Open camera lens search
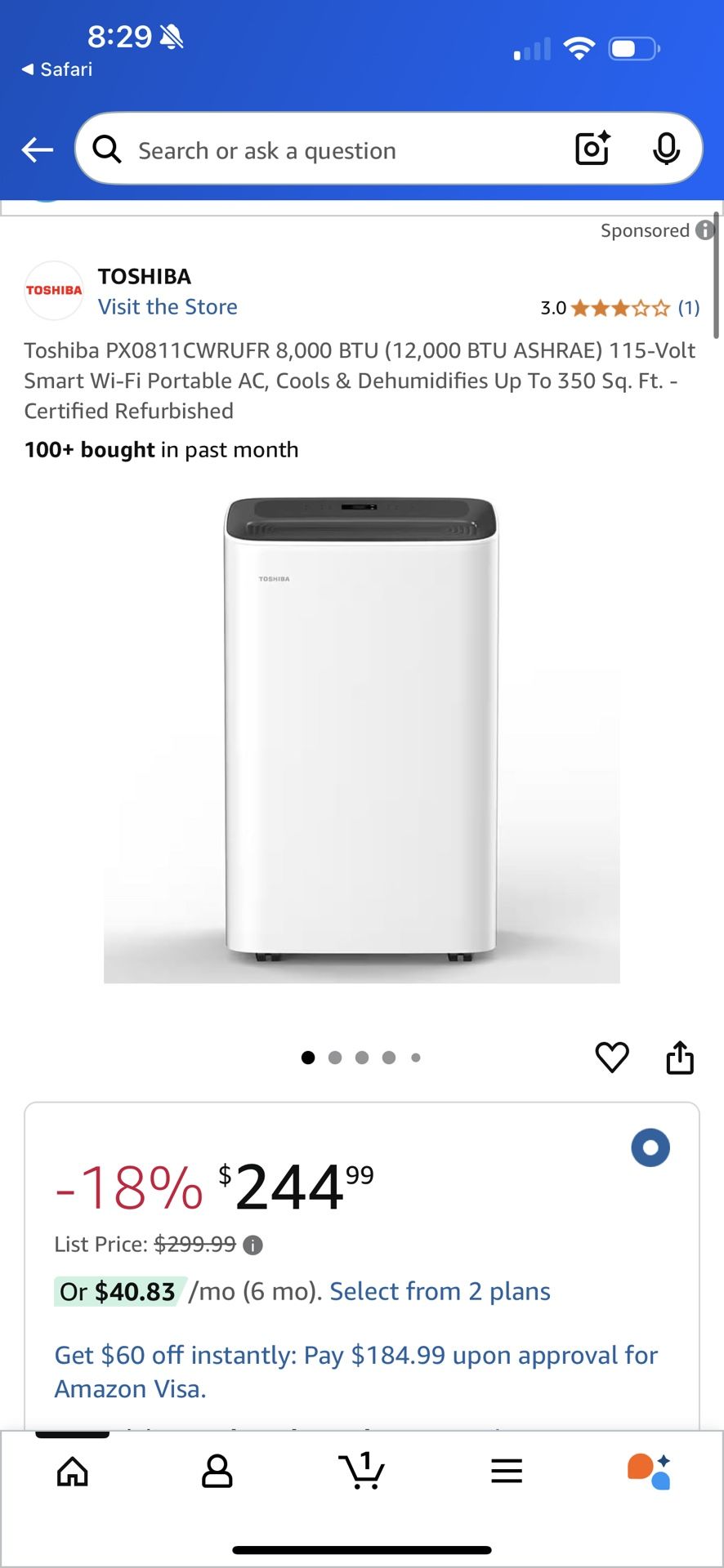Image resolution: width=724 pixels, height=1568 pixels. click(592, 149)
